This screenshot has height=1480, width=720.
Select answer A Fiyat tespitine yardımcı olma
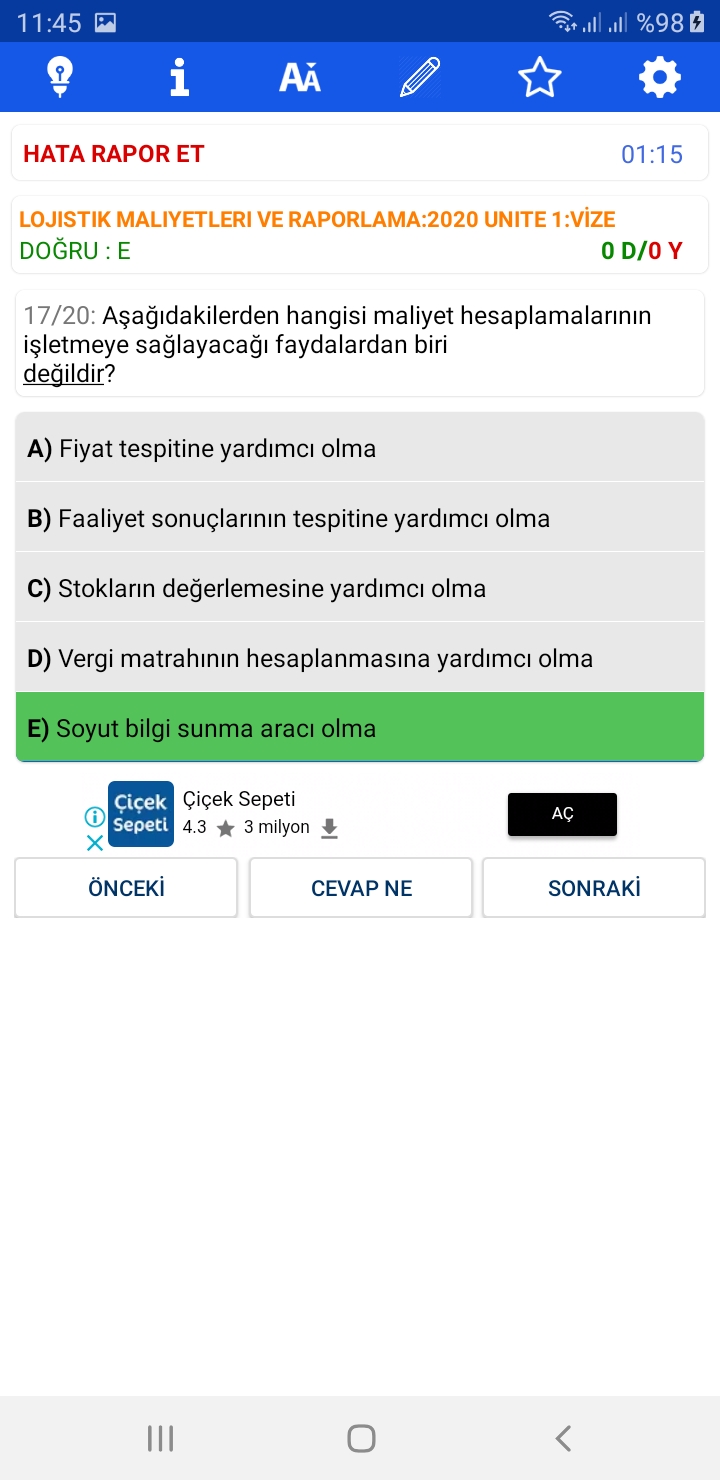360,448
